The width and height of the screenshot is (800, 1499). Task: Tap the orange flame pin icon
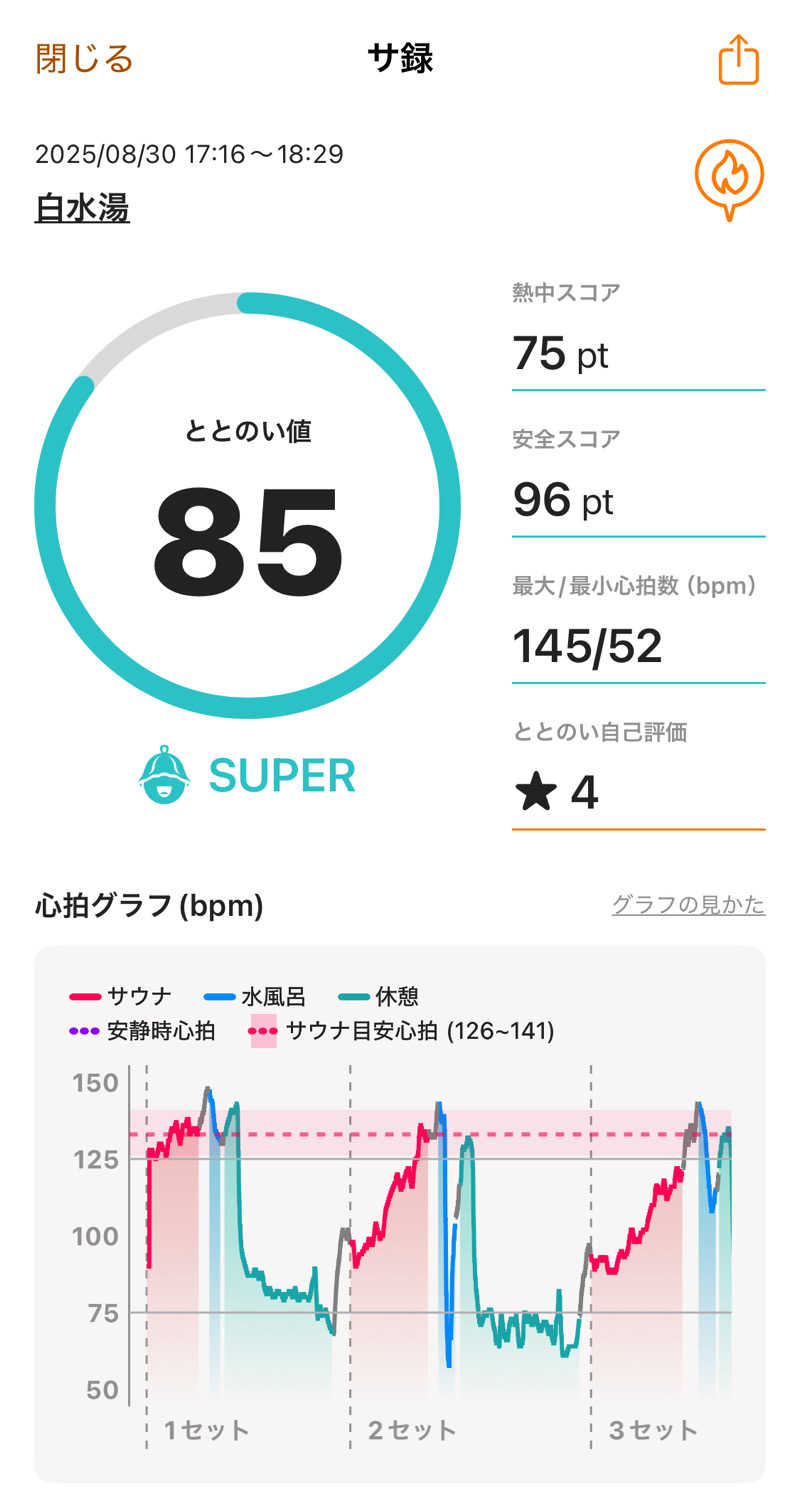[729, 178]
